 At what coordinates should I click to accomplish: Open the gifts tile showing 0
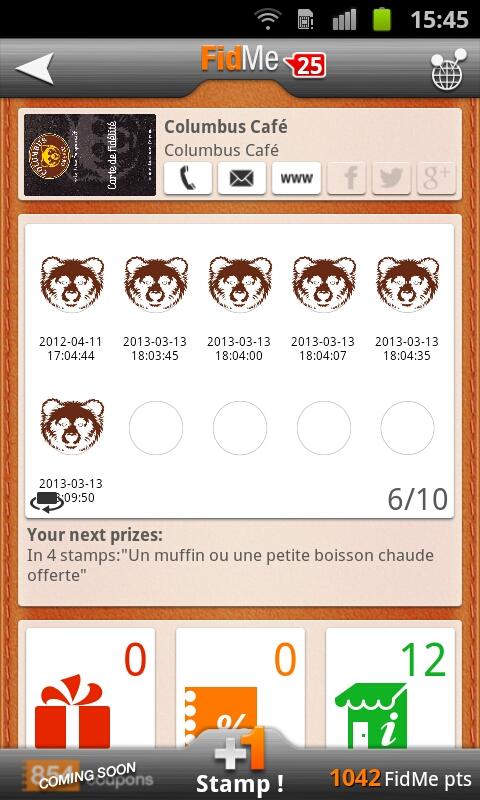tap(90, 689)
